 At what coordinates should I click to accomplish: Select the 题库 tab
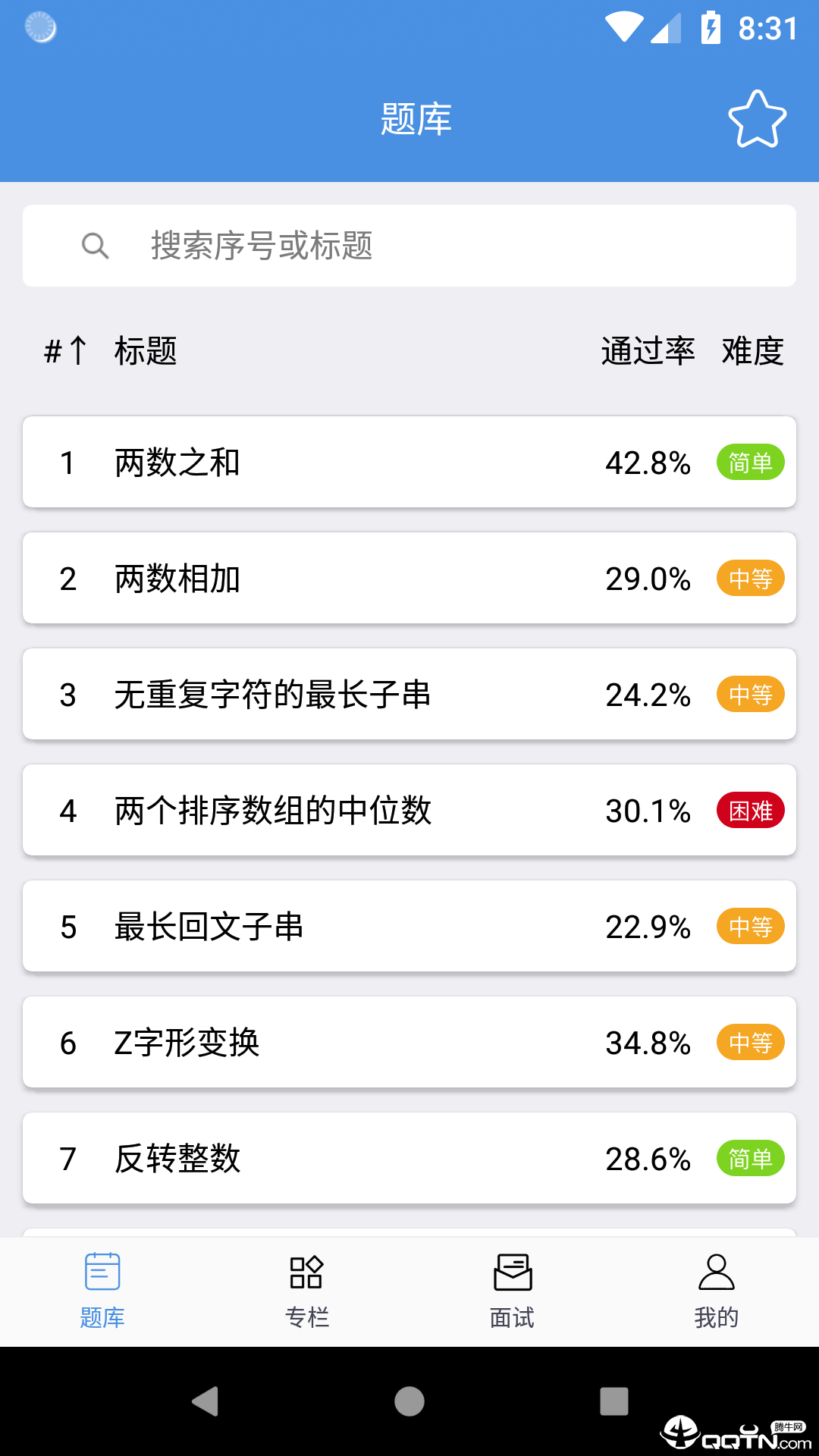pos(102,1291)
